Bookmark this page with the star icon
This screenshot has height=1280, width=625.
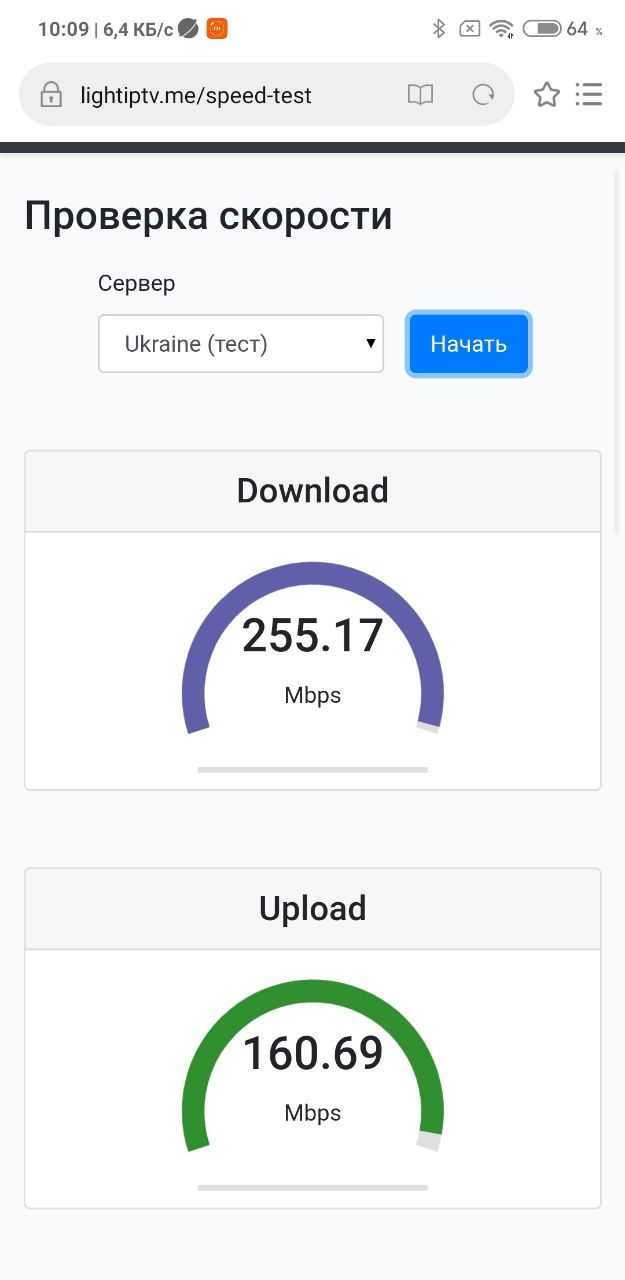546,95
